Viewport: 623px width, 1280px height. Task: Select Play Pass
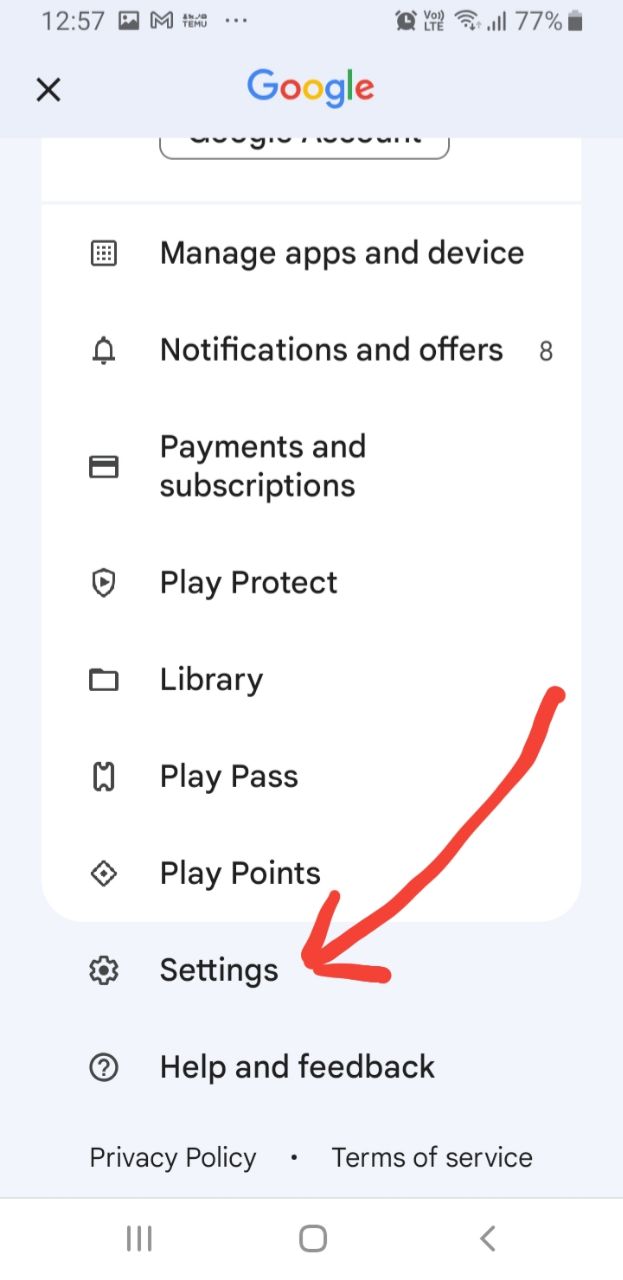pos(228,777)
